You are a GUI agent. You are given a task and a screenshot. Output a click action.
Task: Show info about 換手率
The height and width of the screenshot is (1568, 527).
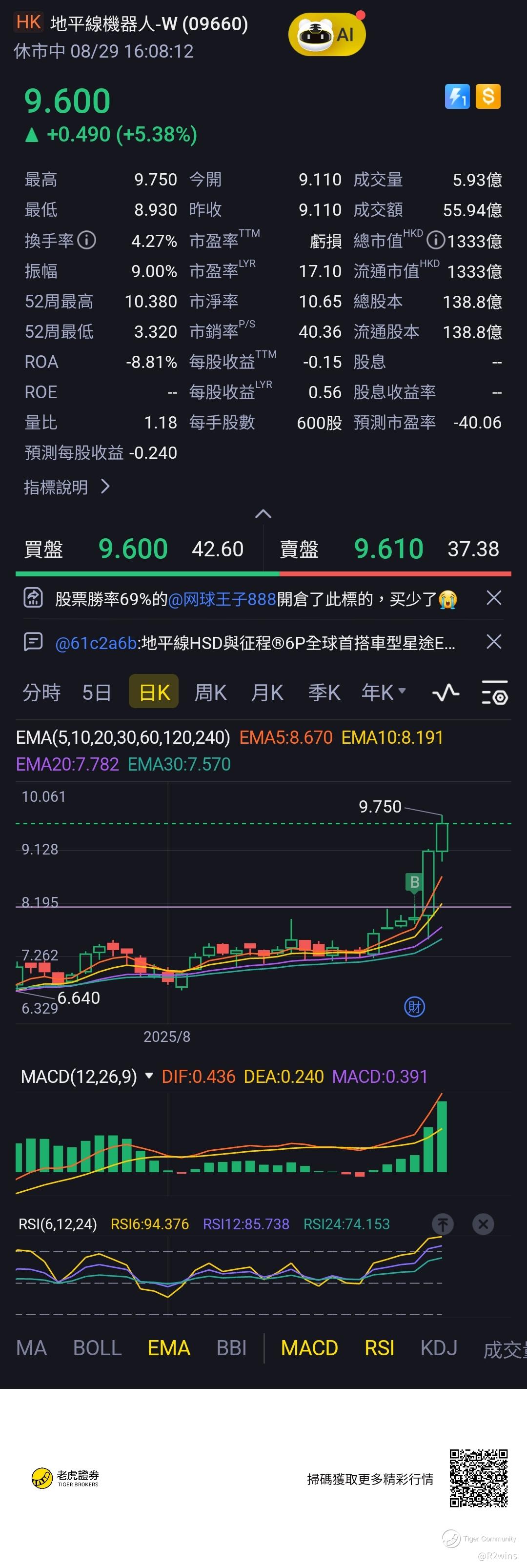click(87, 241)
